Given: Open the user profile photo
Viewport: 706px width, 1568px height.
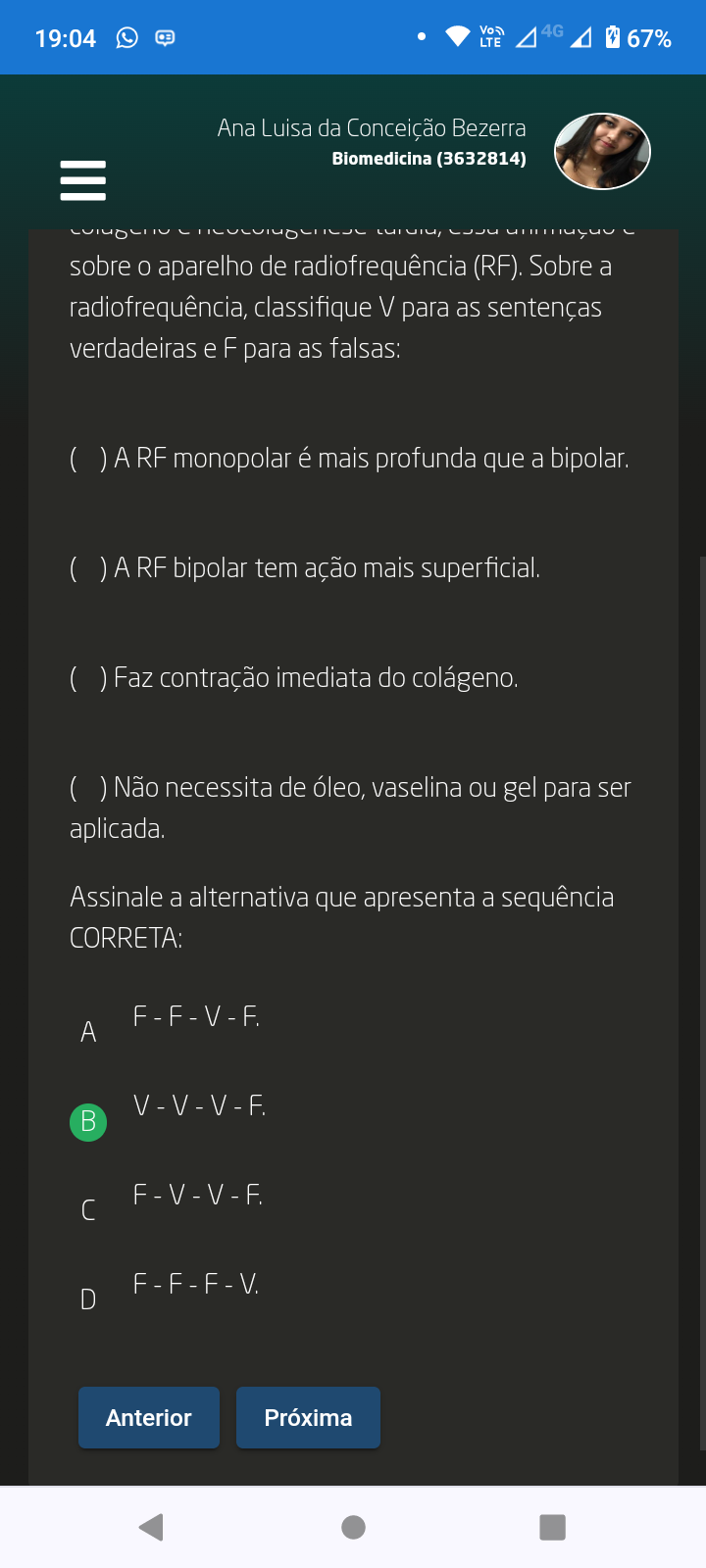Looking at the screenshot, I should 602,151.
